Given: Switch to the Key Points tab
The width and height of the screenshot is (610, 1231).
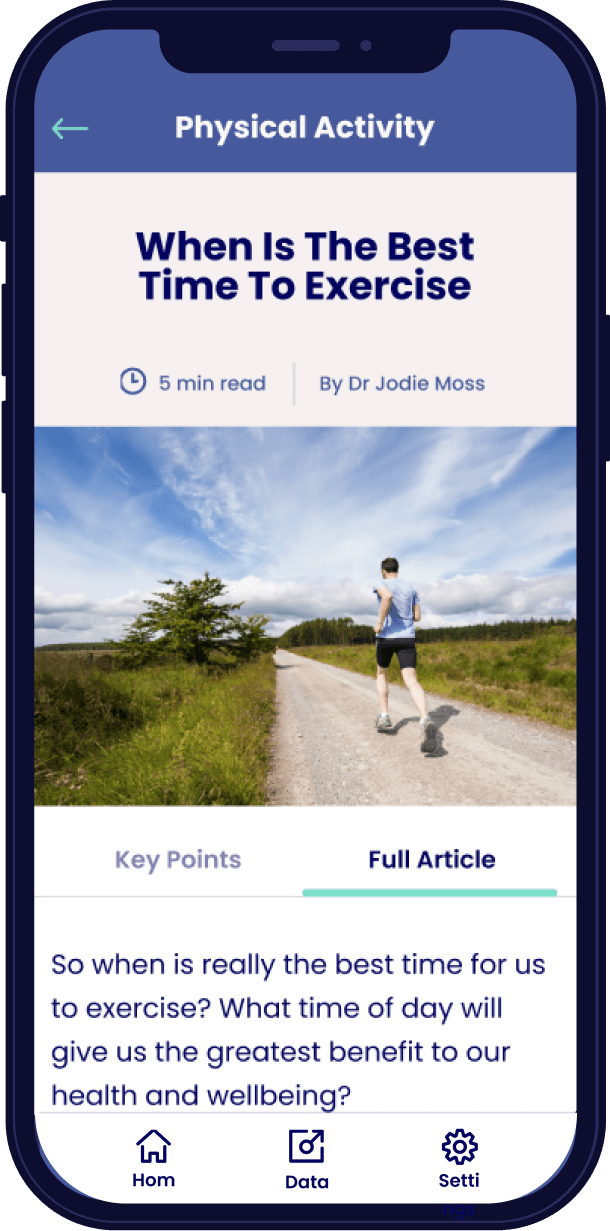Looking at the screenshot, I should (x=178, y=860).
